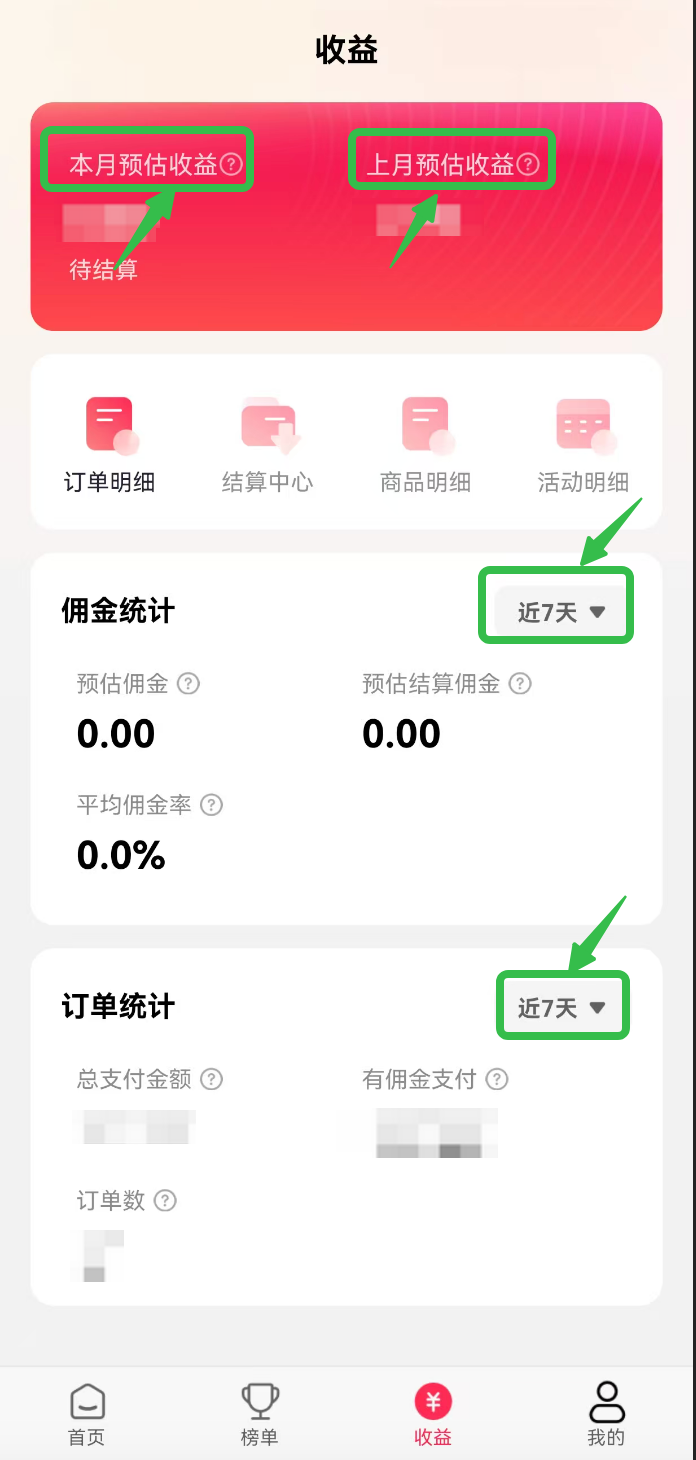The image size is (696, 1460).
Task: Open 活动明细
Action: pyautogui.click(x=583, y=445)
